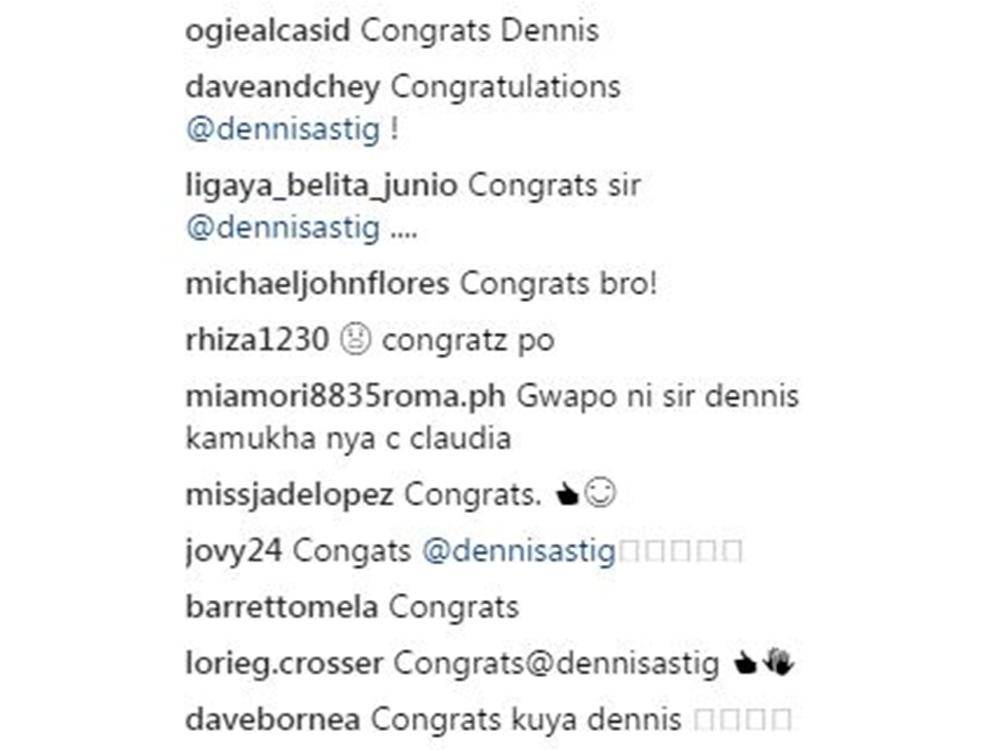This screenshot has width=1000, height=750.
Task: Tap @dennisastig mention in ligaya_belita_junio's comment
Action: [x=283, y=229]
